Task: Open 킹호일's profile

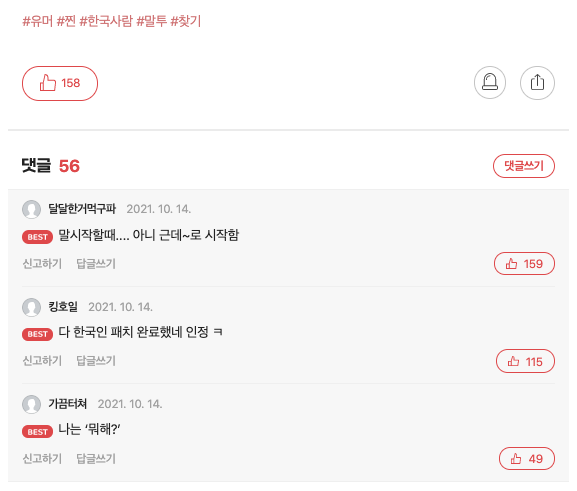Action: 63,307
